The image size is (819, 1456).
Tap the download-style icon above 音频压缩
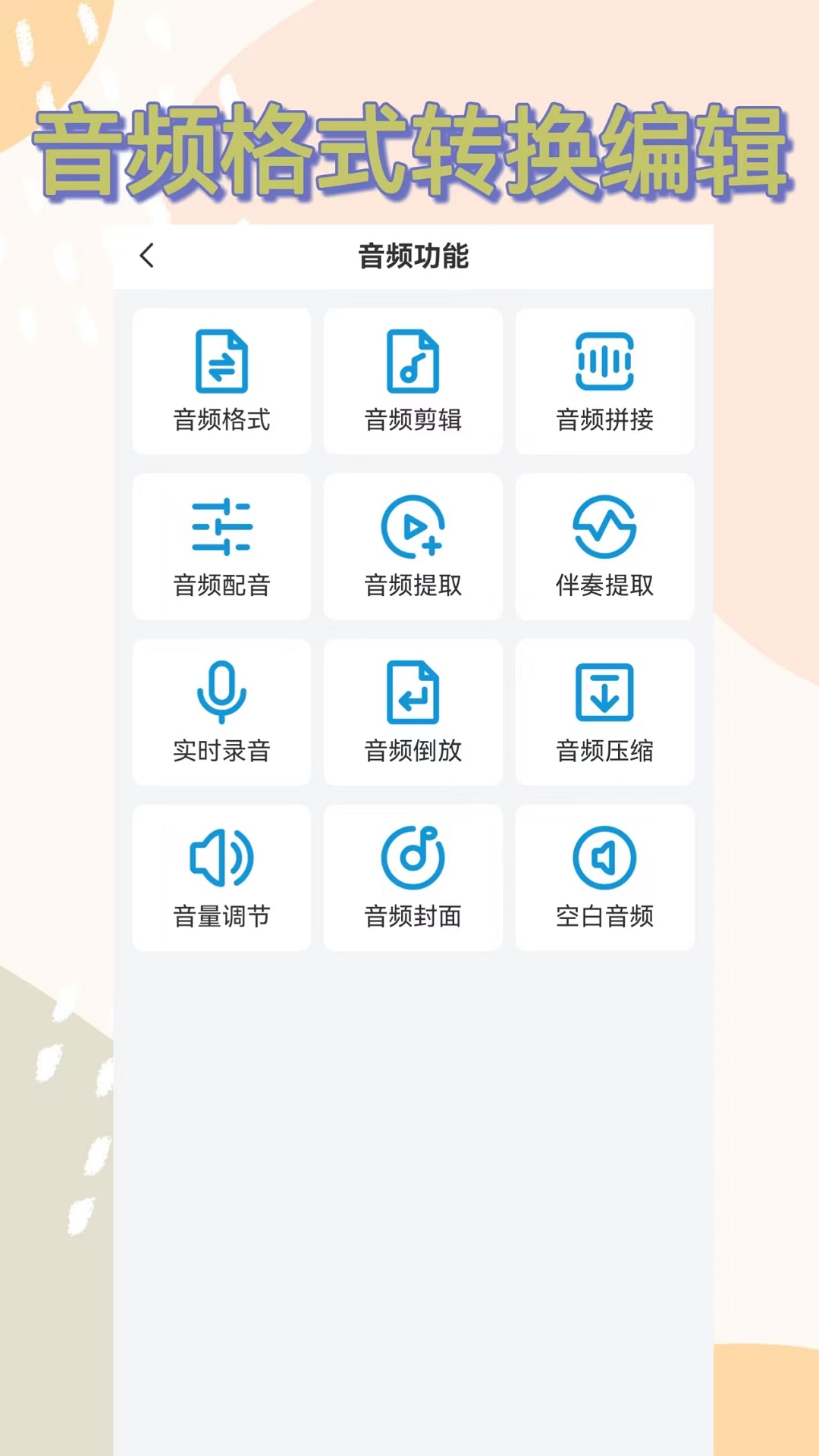tap(604, 692)
